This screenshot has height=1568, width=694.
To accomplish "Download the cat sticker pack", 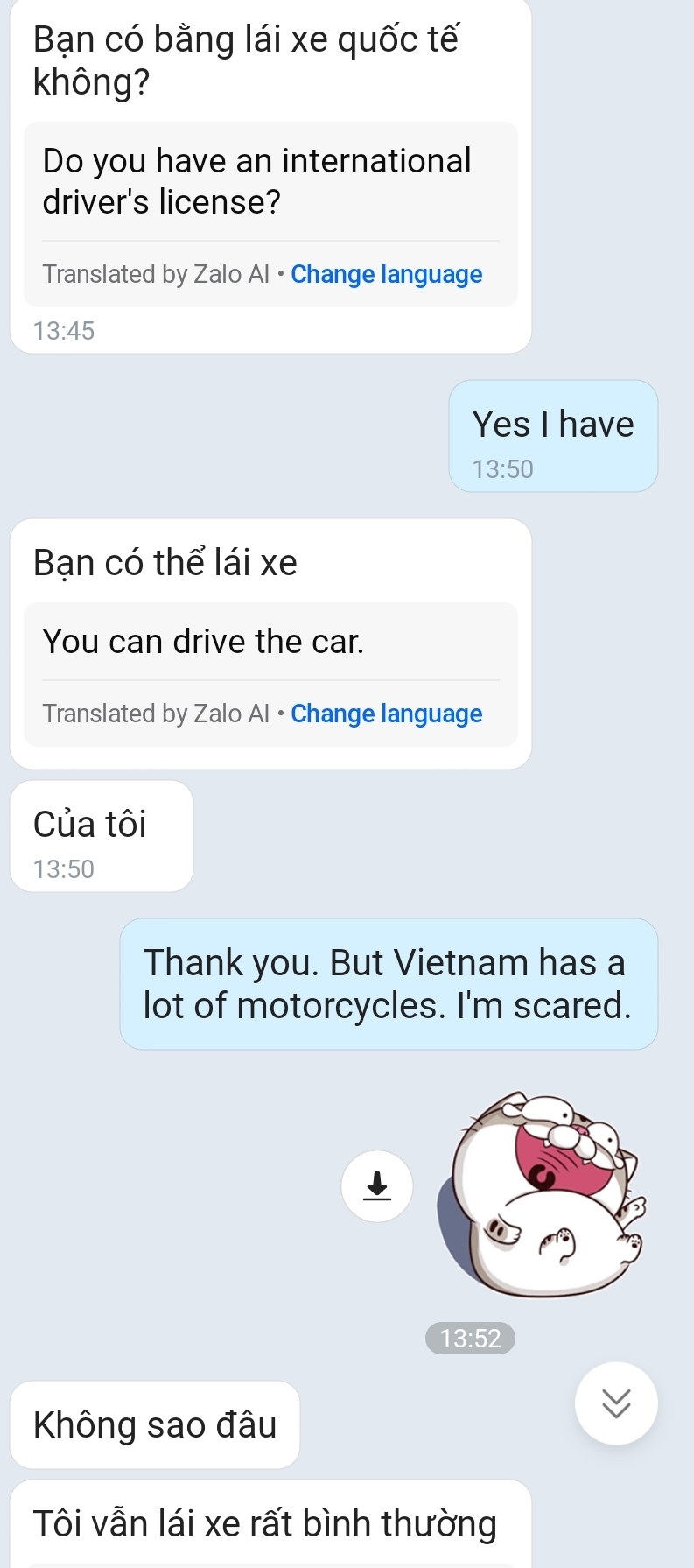I will (377, 1186).
